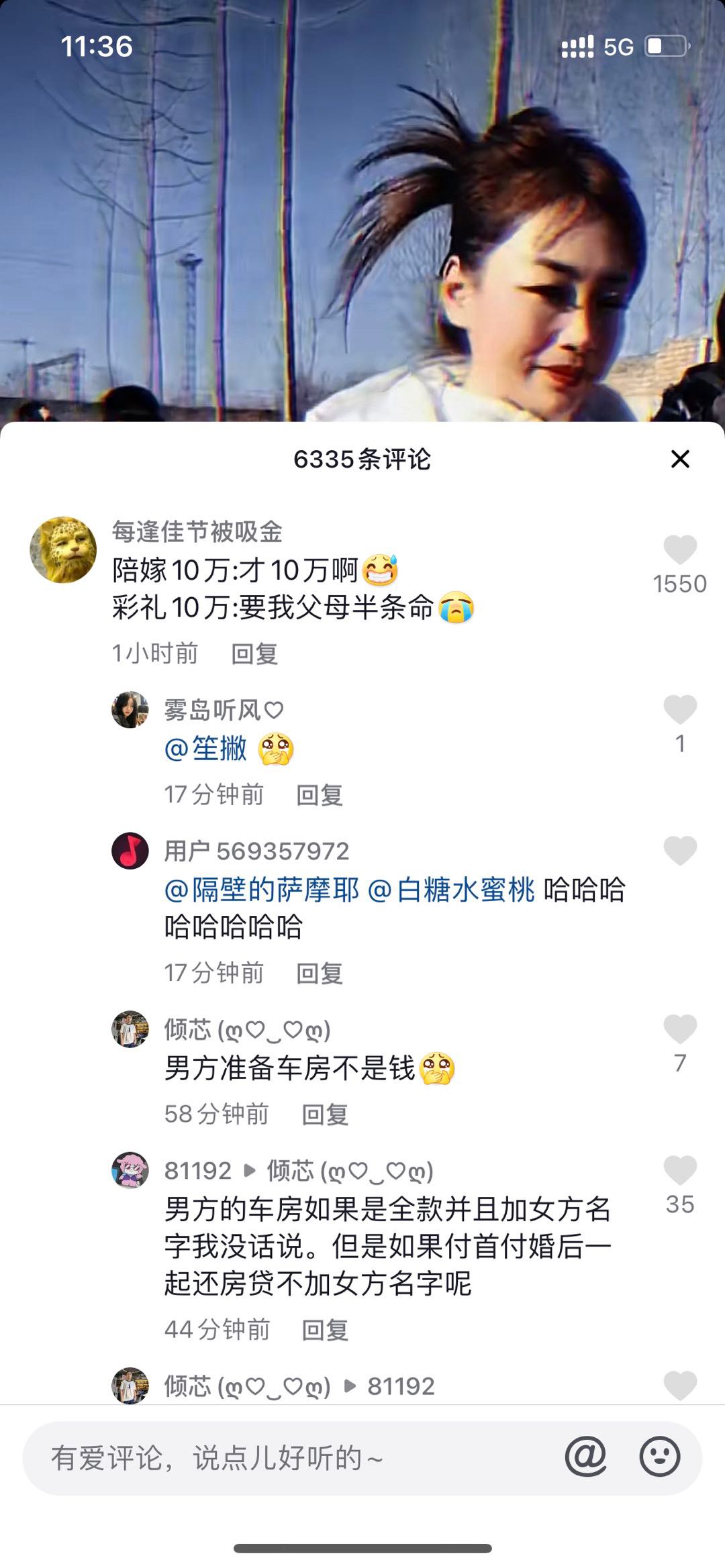
Task: Reply to 雾岛听风's comment
Action: click(320, 795)
